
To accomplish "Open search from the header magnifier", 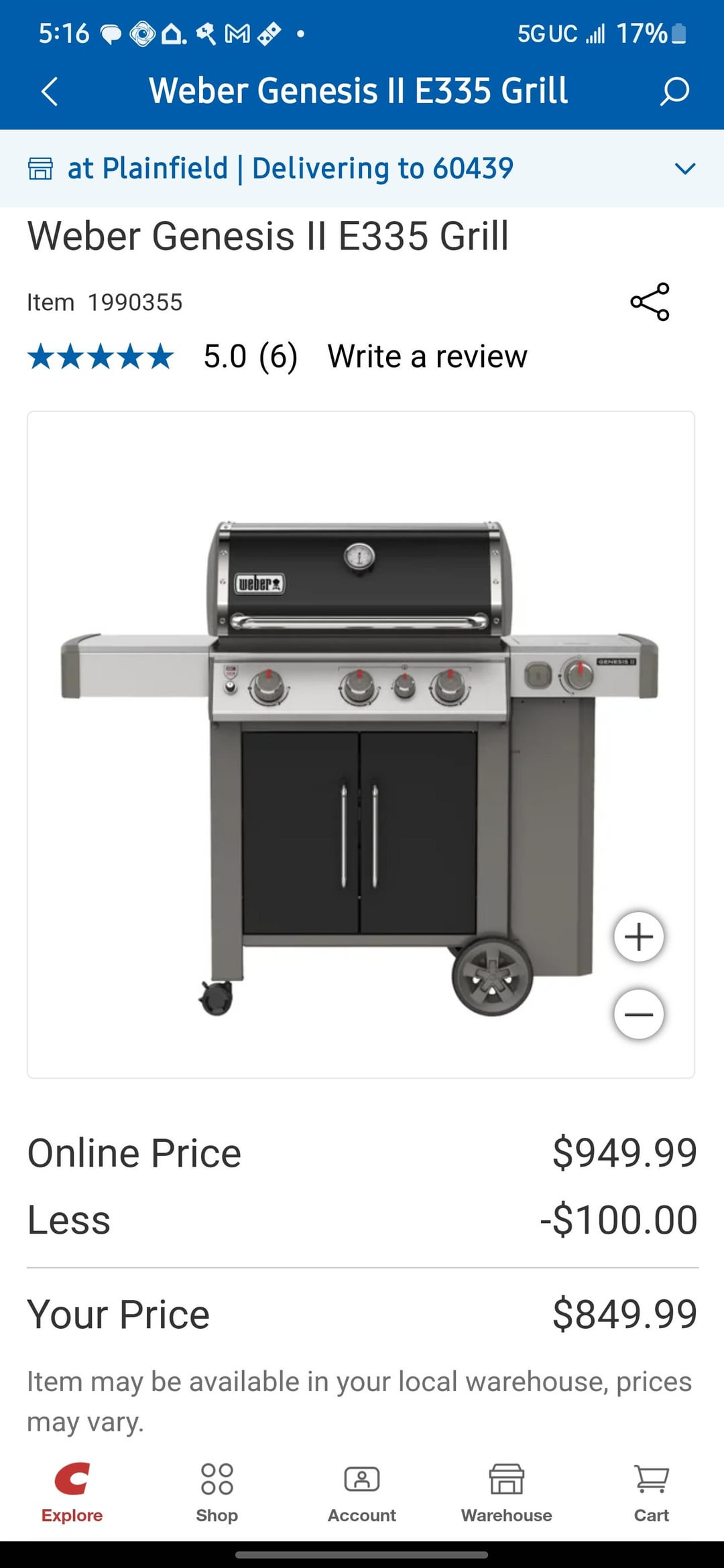I will tap(674, 91).
